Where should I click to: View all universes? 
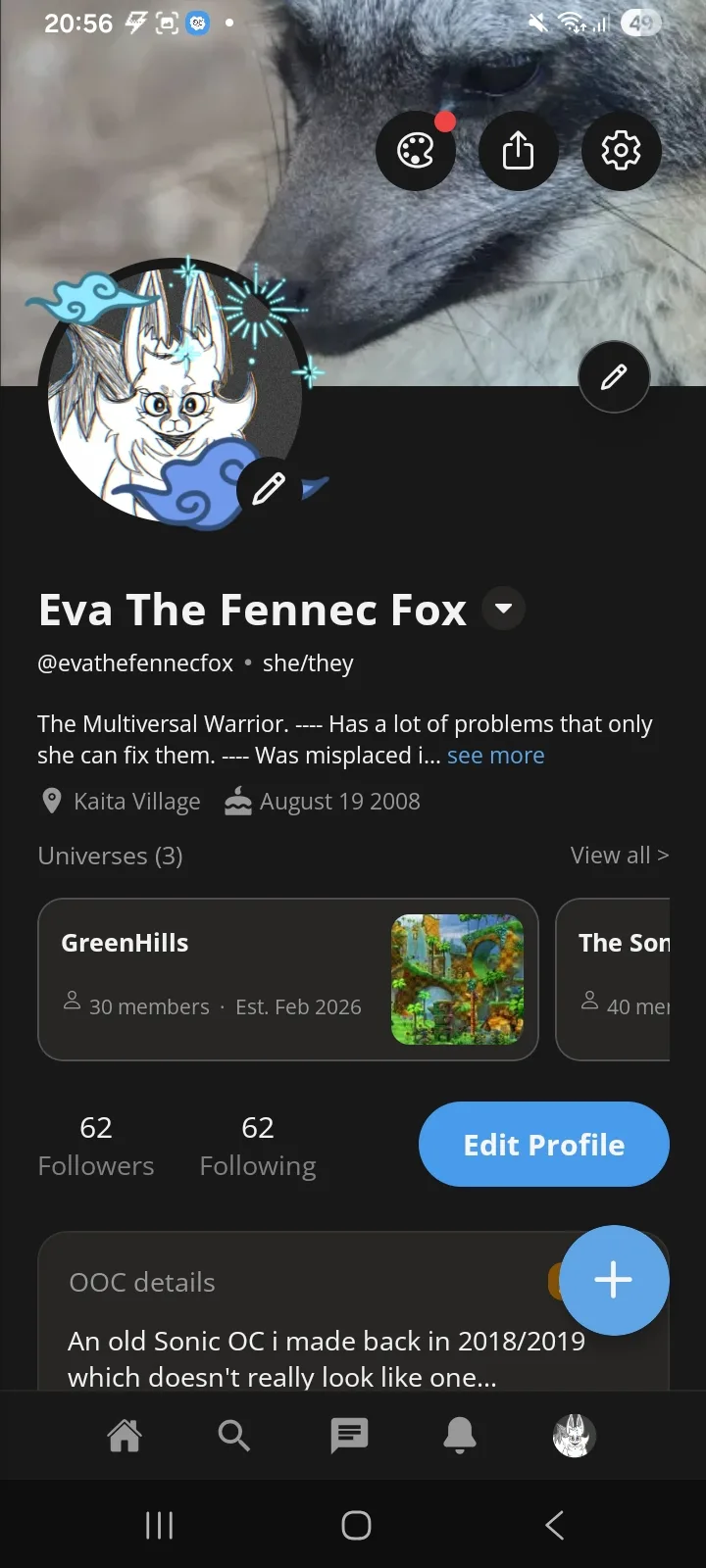(x=620, y=856)
